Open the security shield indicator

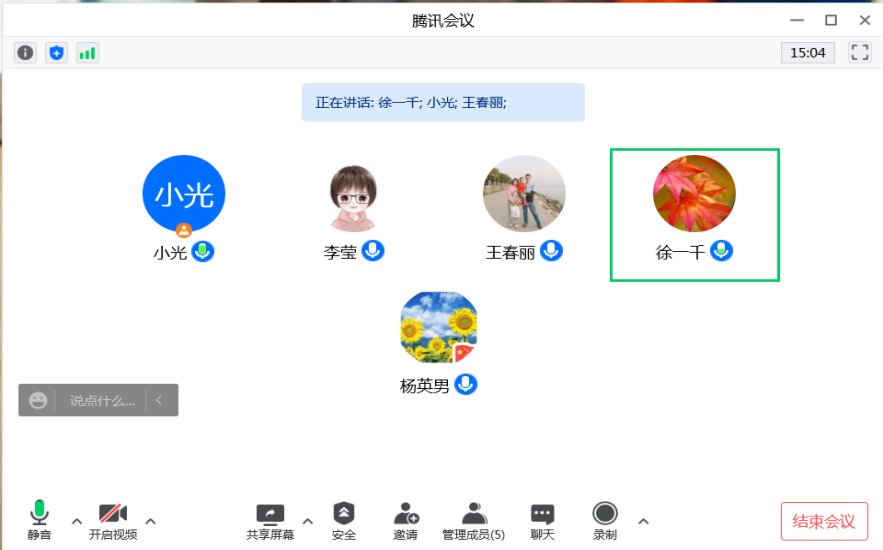(56, 53)
